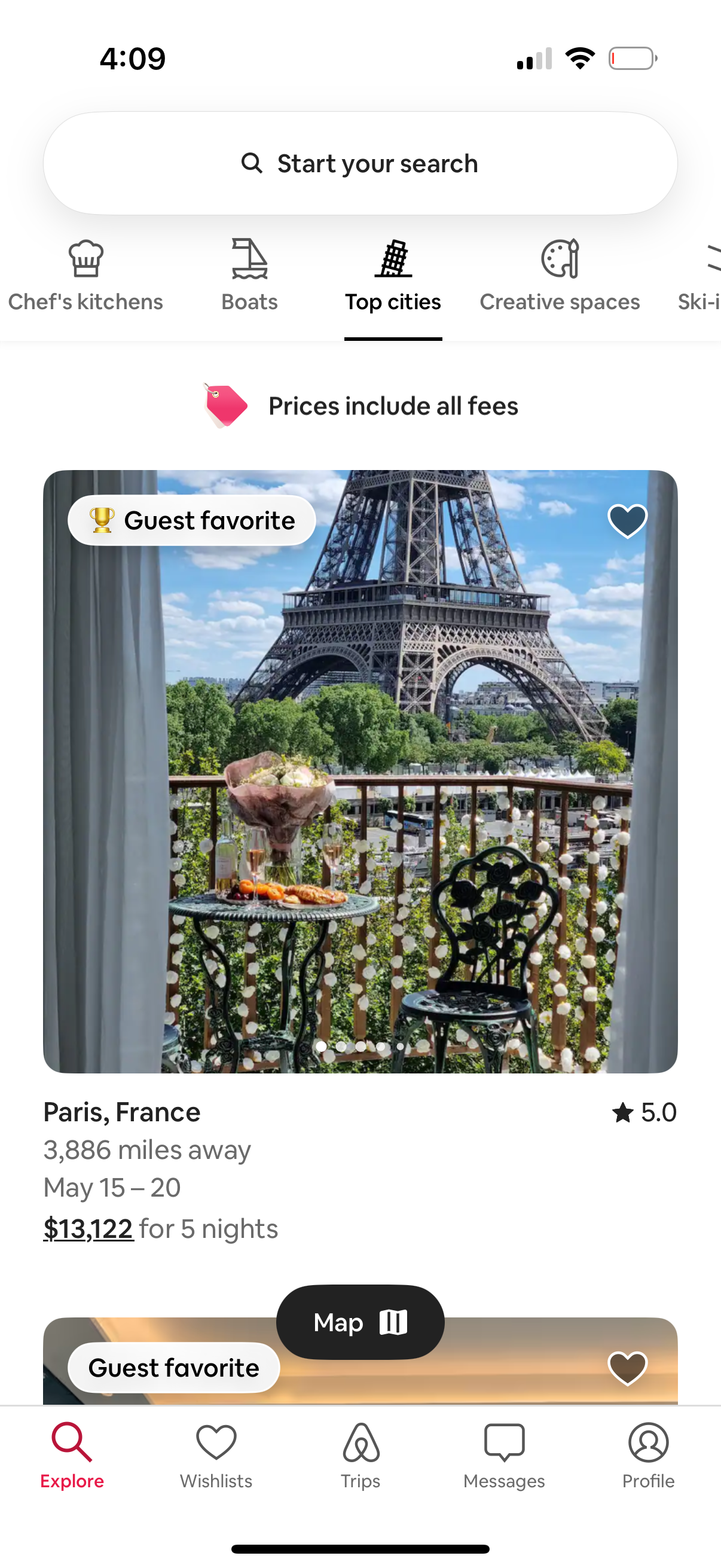The width and height of the screenshot is (721, 1568).
Task: Open your Profile icon
Action: (648, 1455)
